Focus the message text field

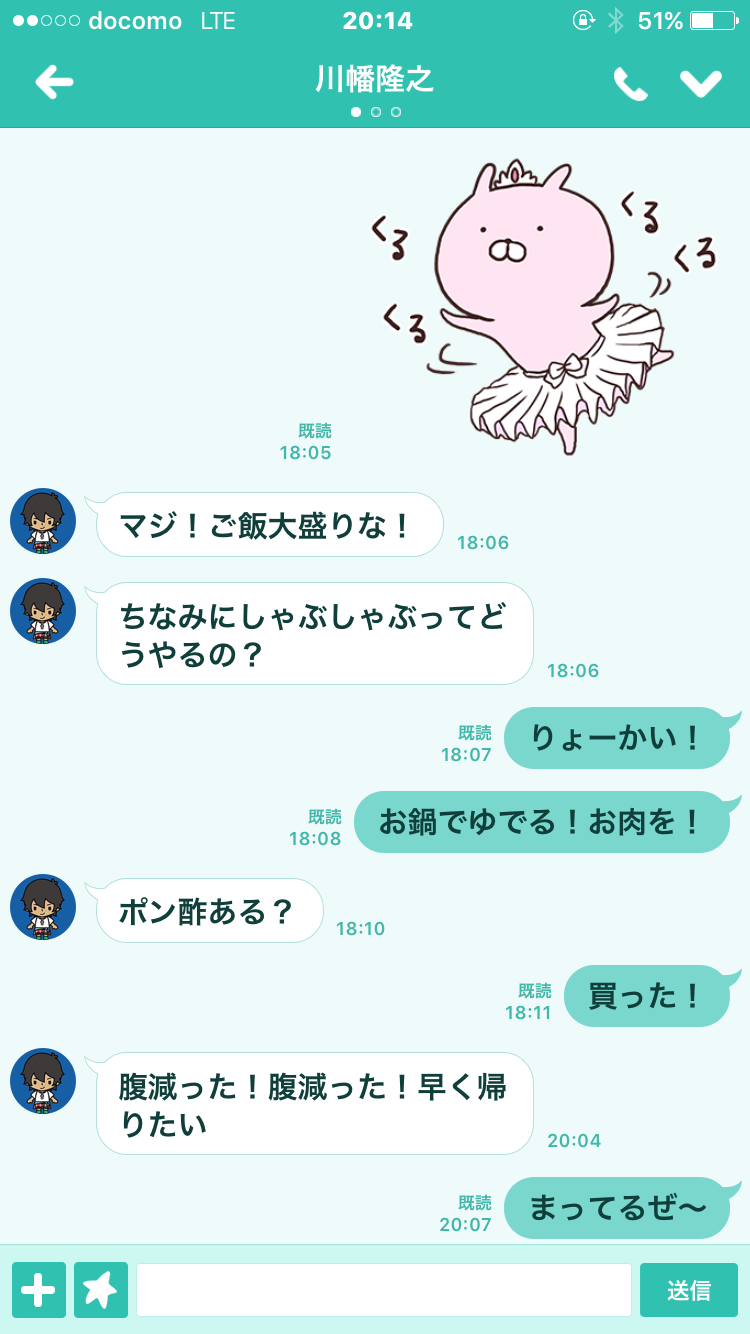point(383,1290)
